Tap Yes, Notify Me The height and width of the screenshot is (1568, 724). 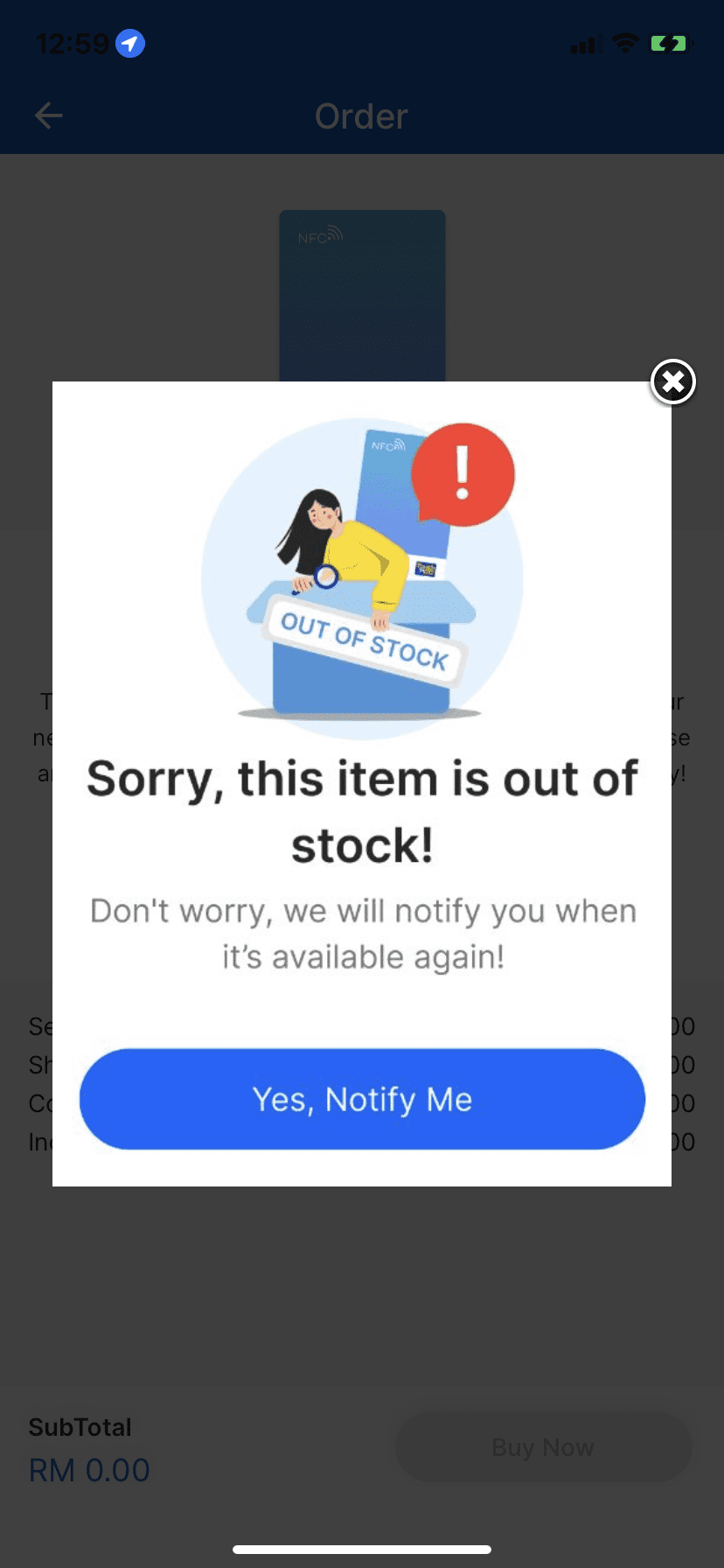[361, 1099]
